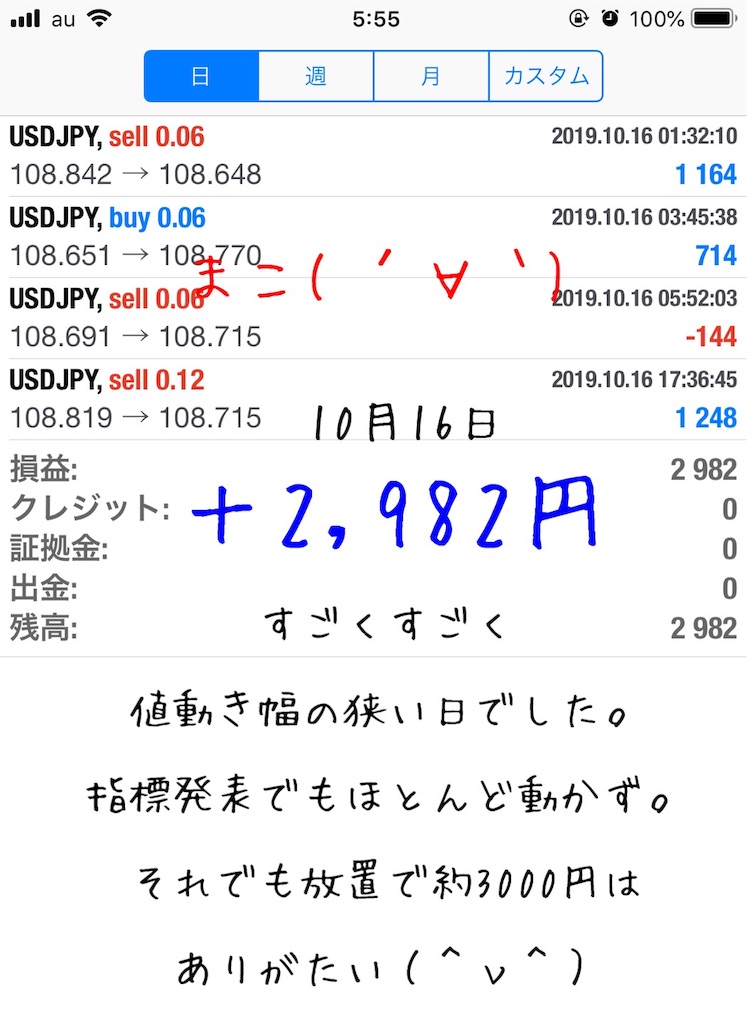Open the カスタム date range tab

tap(546, 76)
